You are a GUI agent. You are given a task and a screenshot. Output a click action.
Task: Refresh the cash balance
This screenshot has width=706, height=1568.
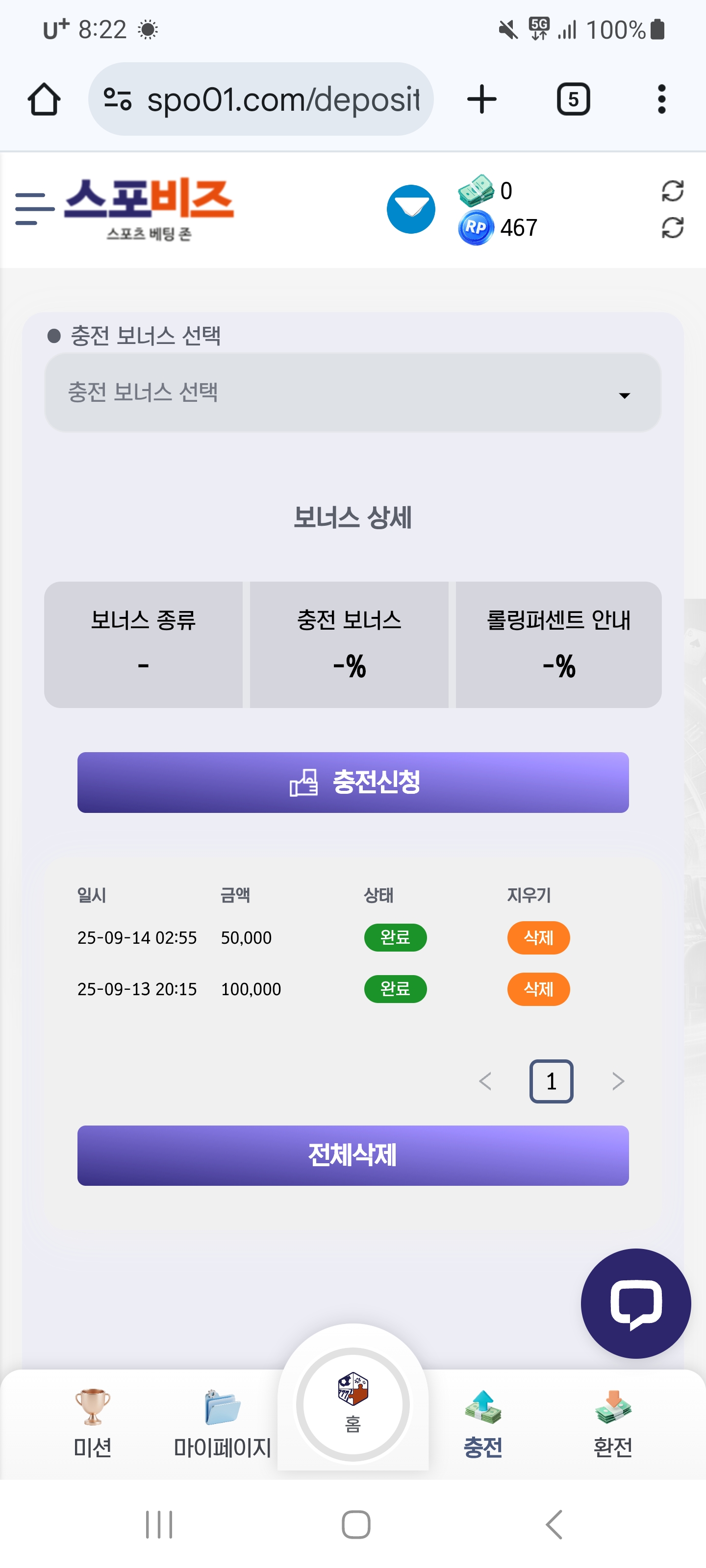coord(672,191)
